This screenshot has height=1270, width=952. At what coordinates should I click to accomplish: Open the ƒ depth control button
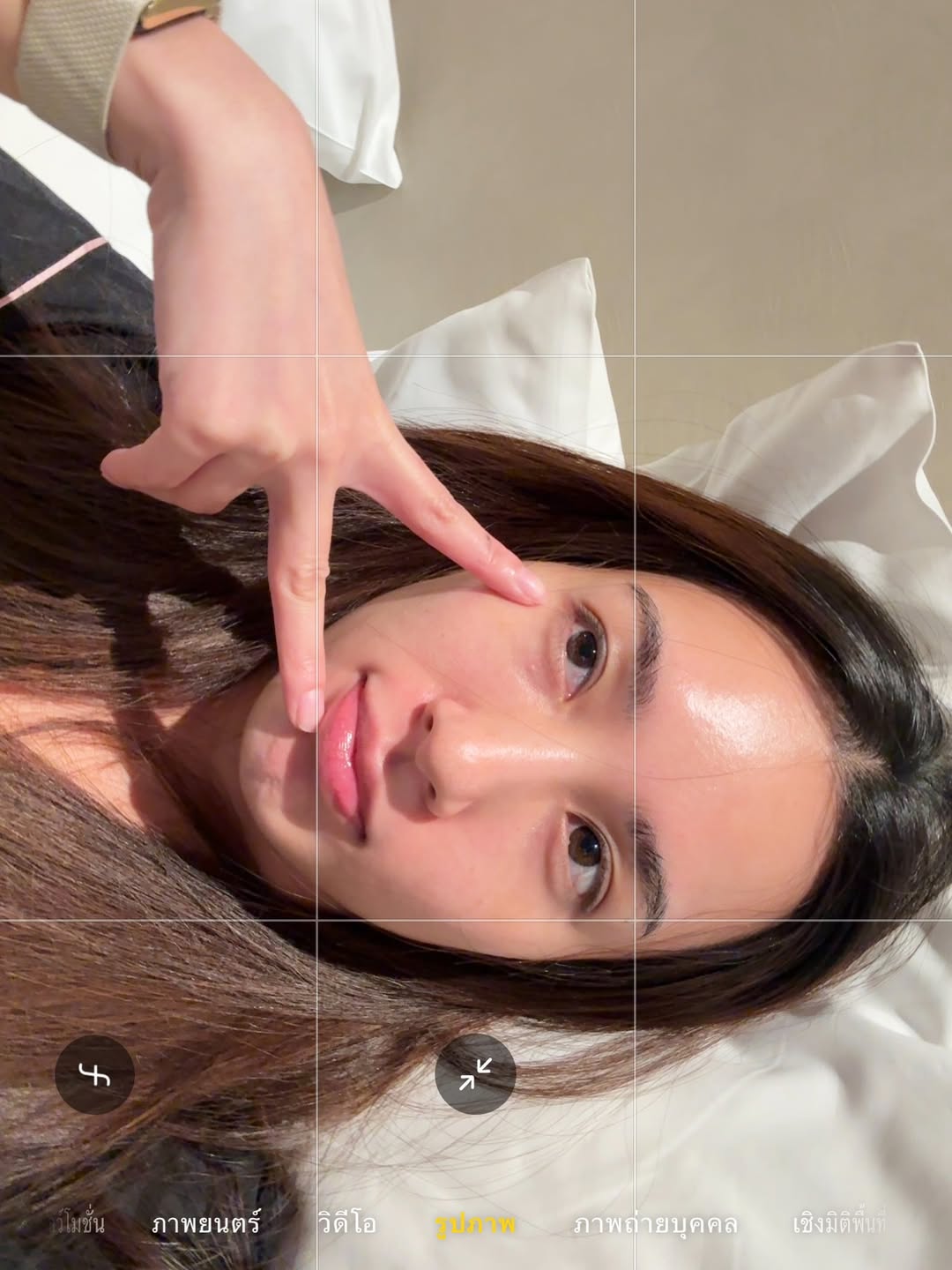pyautogui.click(x=94, y=1074)
